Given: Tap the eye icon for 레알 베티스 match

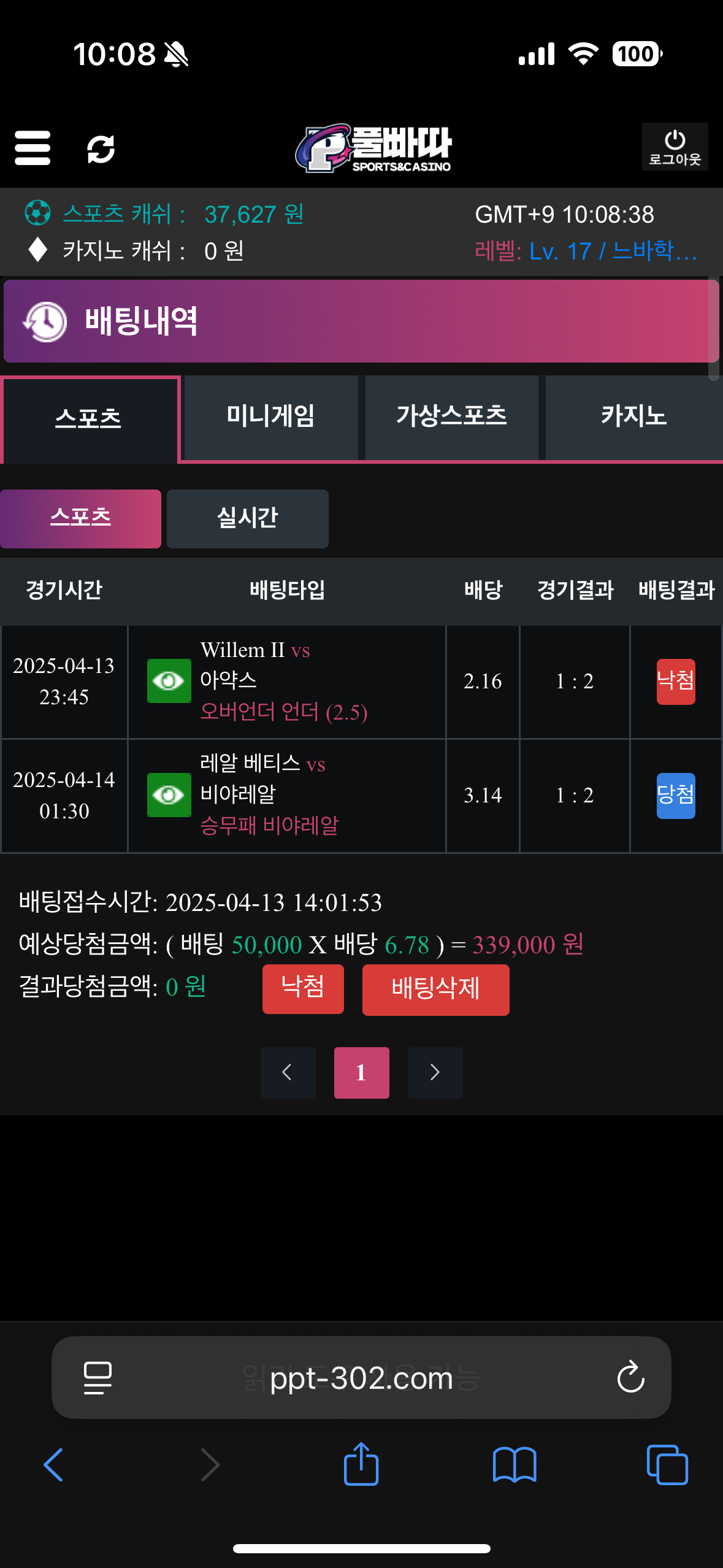Looking at the screenshot, I should tap(169, 795).
